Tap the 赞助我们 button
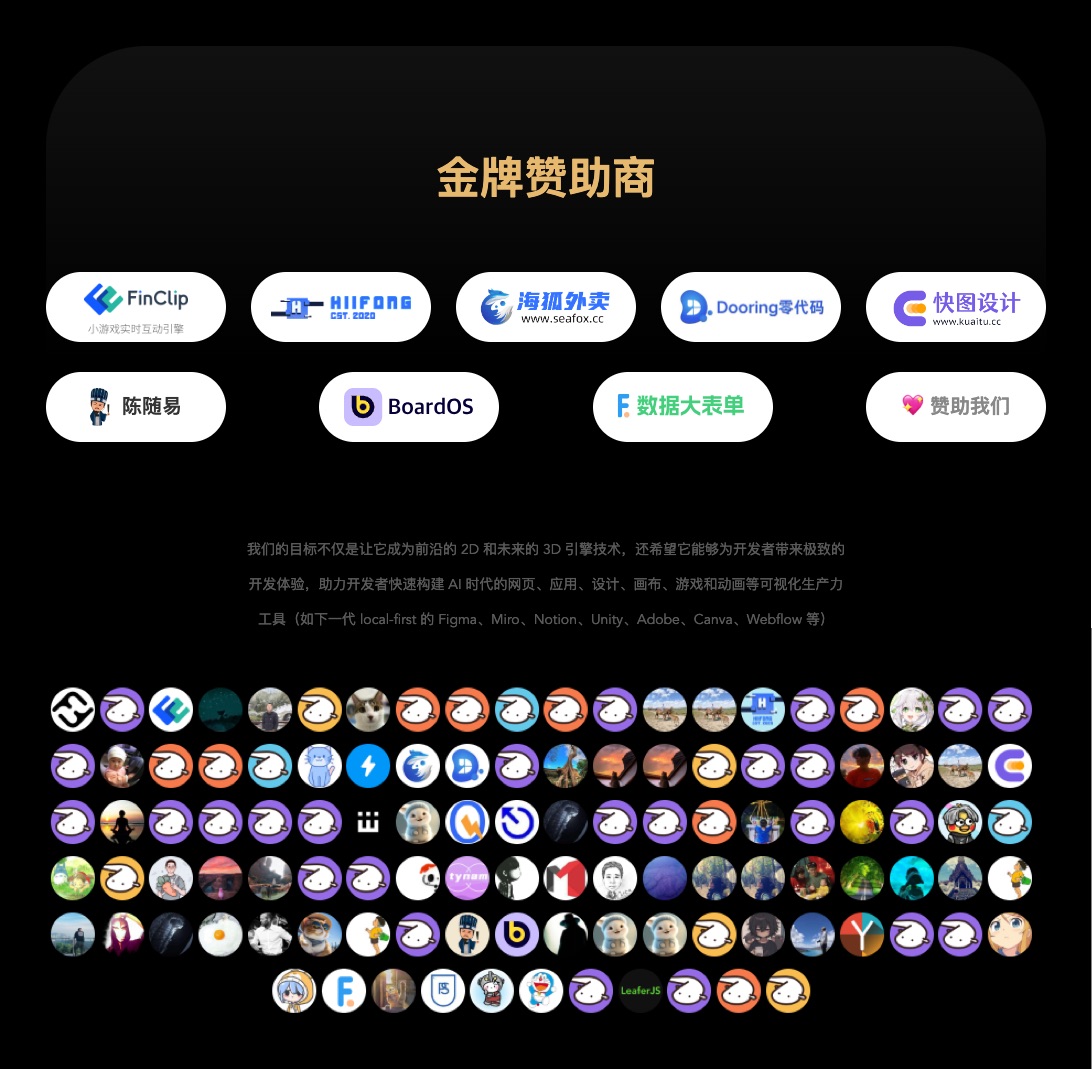Screen dimensions: 1092x1069 point(956,407)
